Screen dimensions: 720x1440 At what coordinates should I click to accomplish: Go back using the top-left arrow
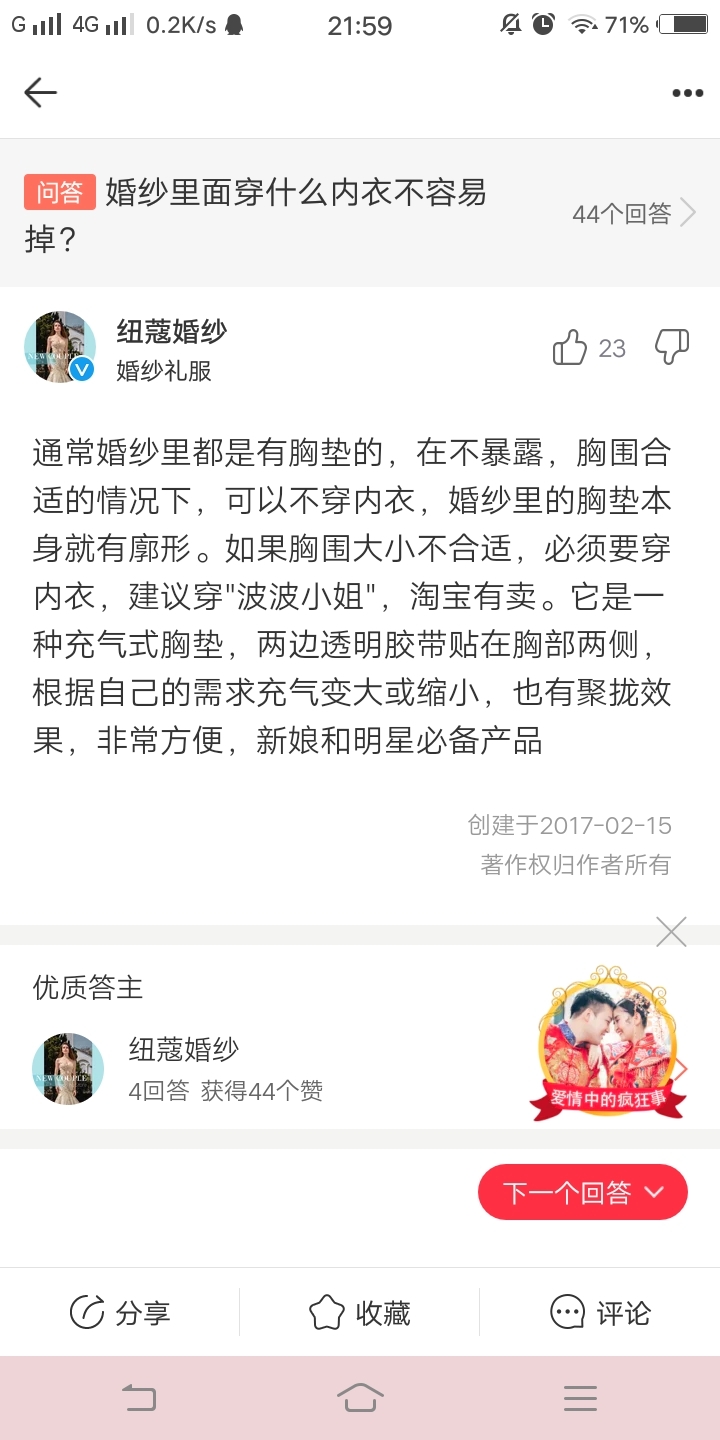(40, 93)
